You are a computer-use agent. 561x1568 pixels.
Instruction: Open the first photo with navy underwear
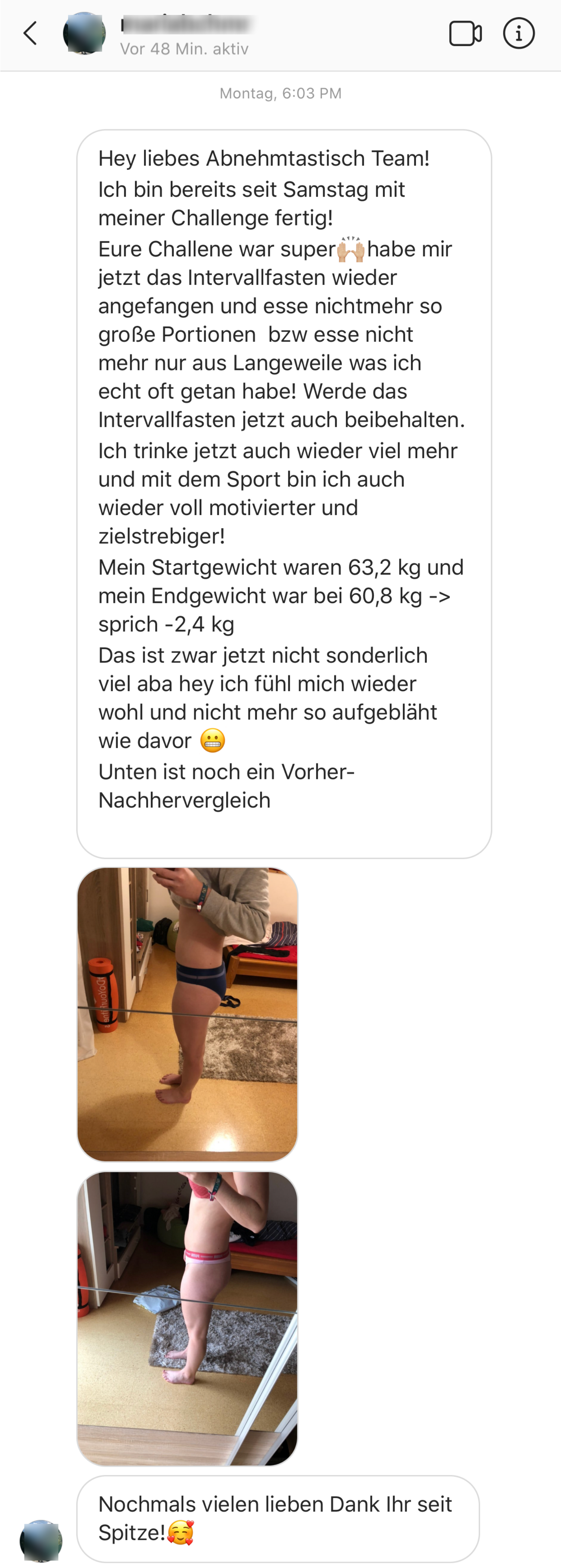[x=187, y=1014]
